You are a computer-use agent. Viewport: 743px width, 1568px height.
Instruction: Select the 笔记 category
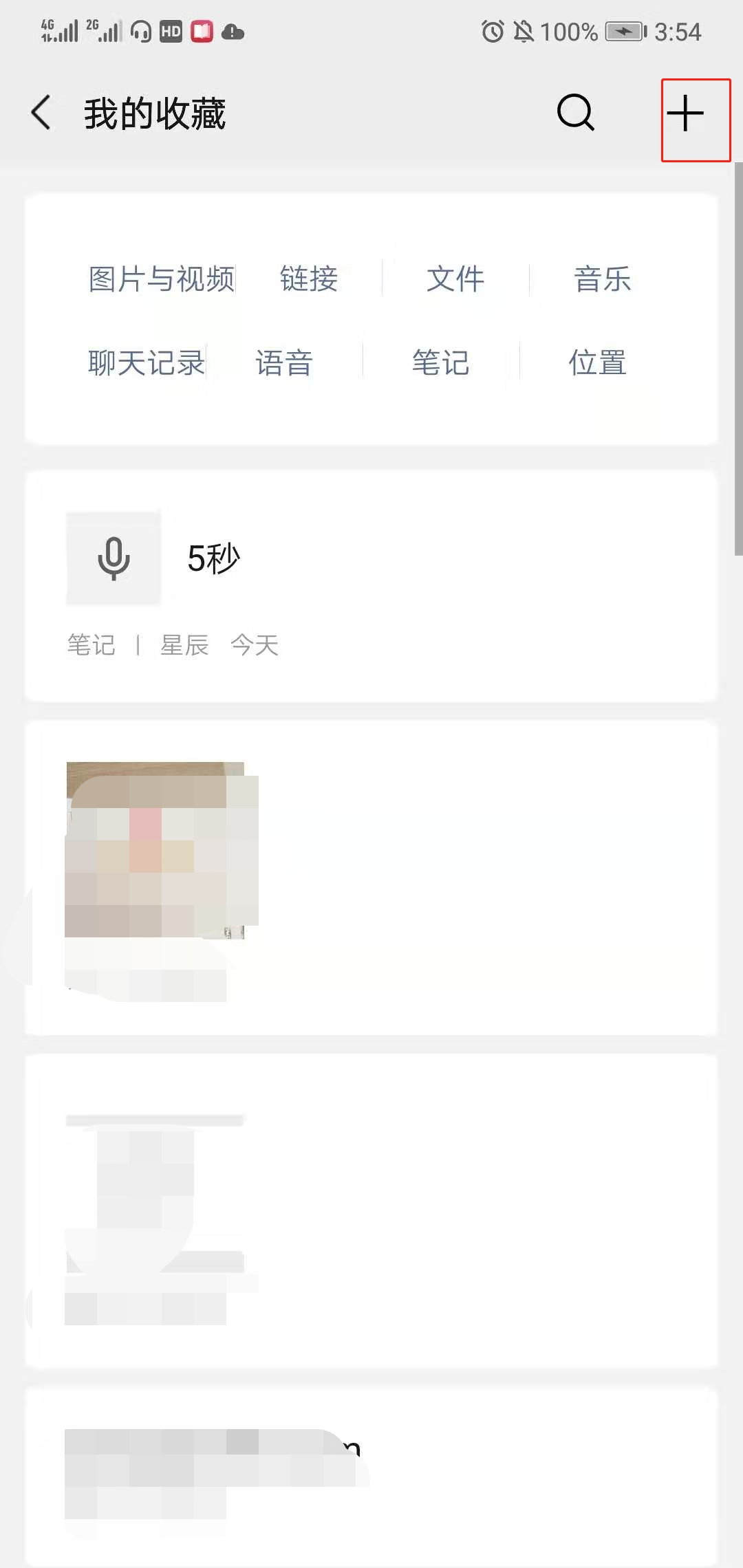[x=440, y=362]
